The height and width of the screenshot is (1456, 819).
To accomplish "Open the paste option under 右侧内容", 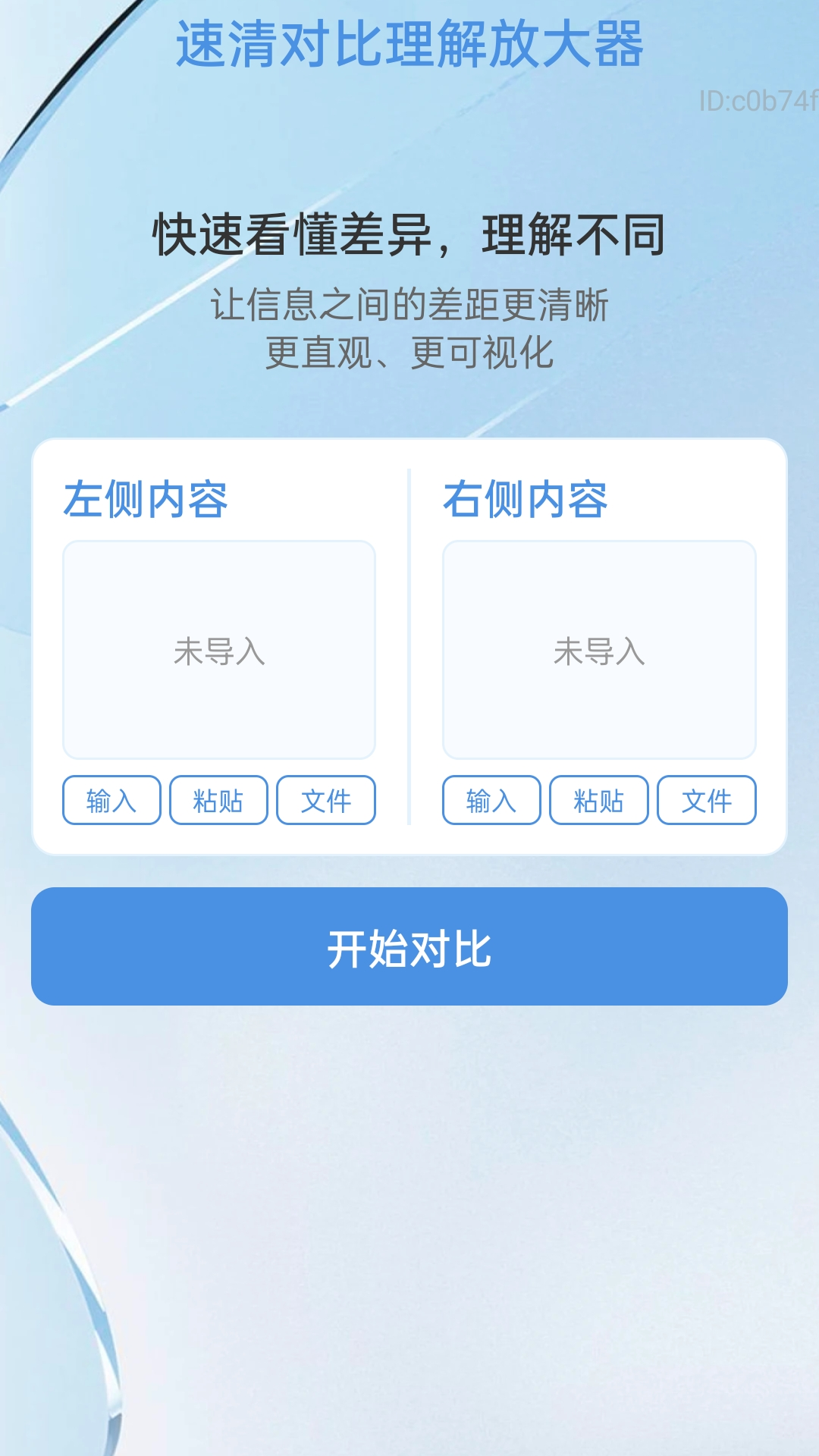I will 598,800.
